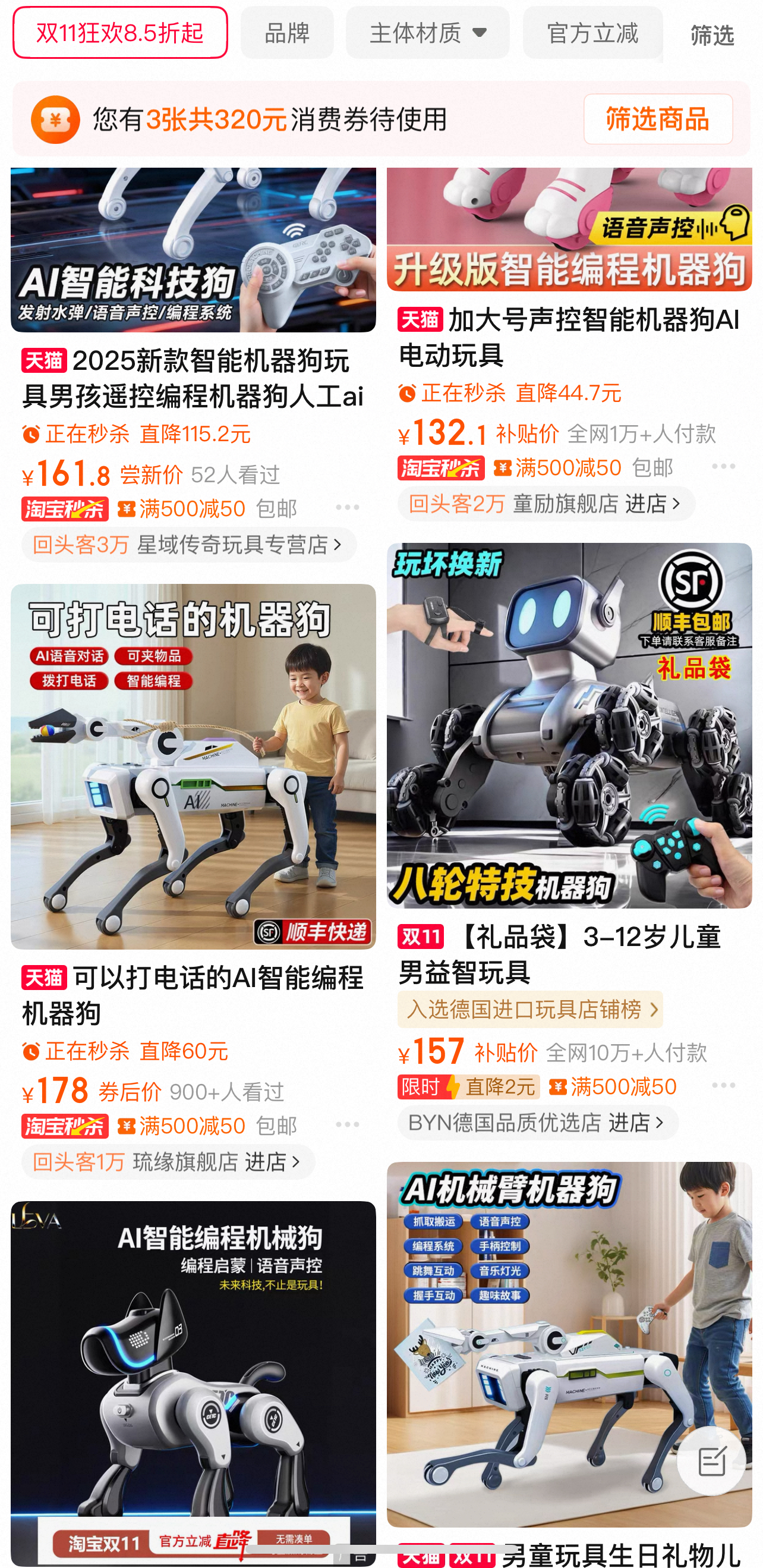Open more options on the ¥161.8 item
The height and width of the screenshot is (1568, 763).
point(348,507)
